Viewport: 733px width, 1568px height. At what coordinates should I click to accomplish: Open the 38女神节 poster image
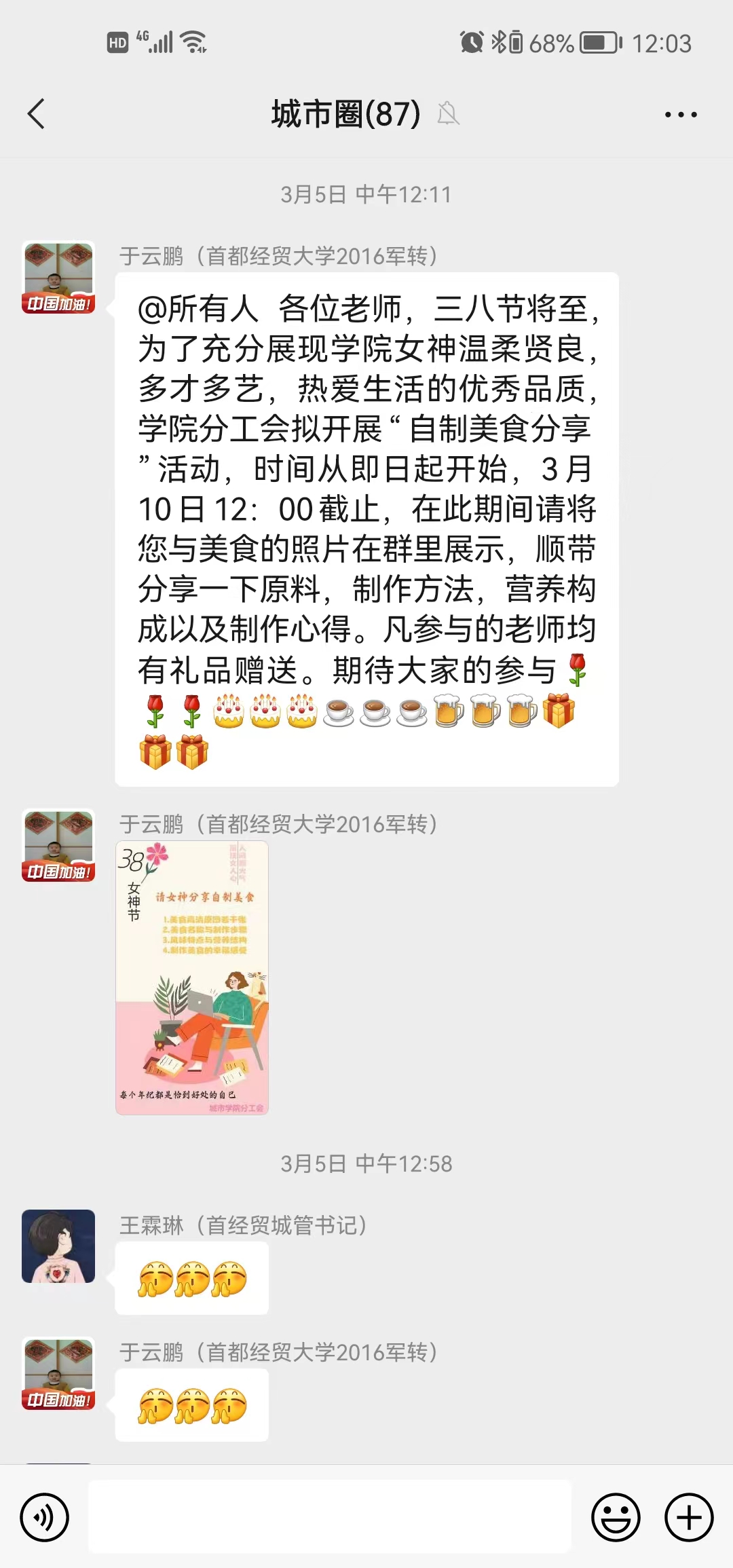(192, 977)
